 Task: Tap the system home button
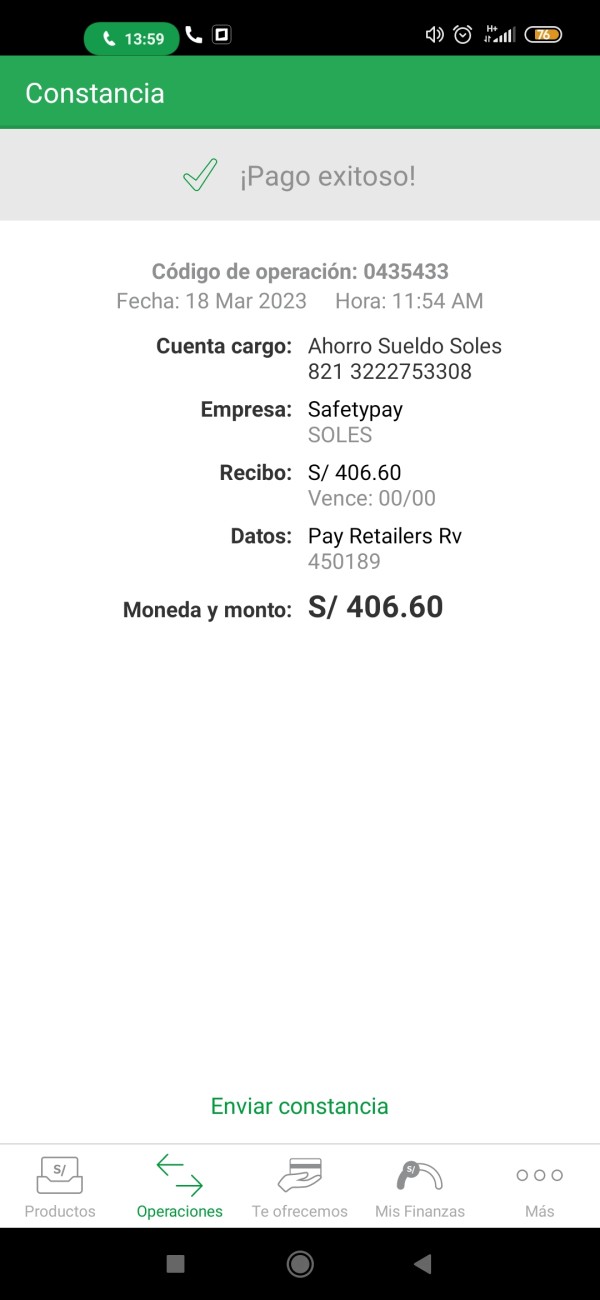(300, 1264)
